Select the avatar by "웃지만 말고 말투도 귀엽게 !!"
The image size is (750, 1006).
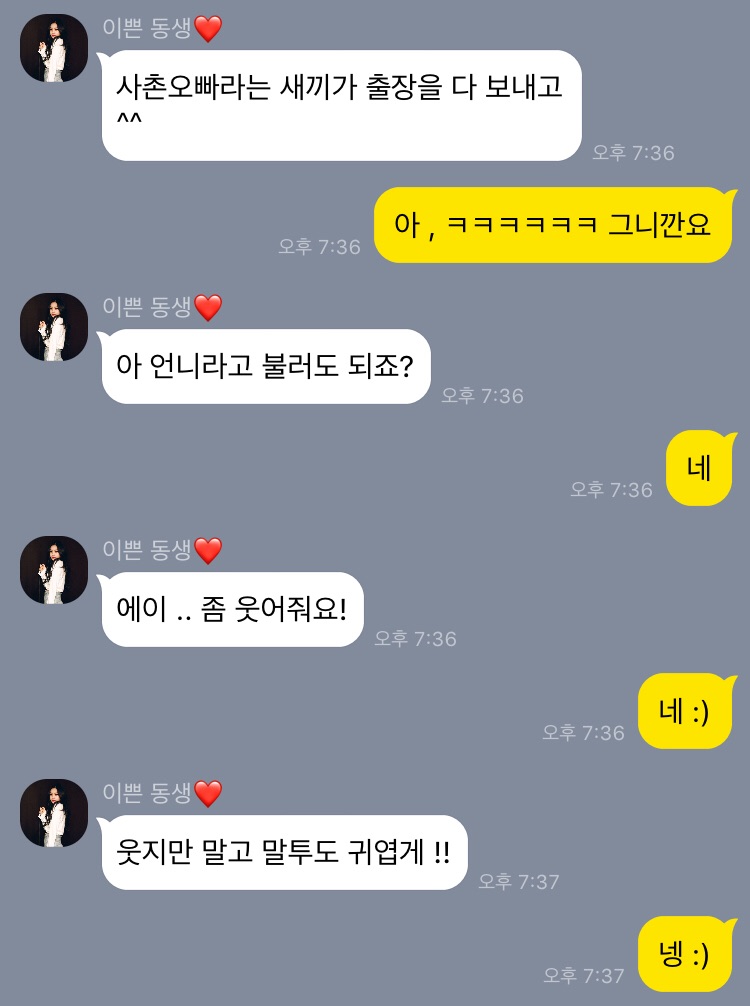click(x=54, y=813)
